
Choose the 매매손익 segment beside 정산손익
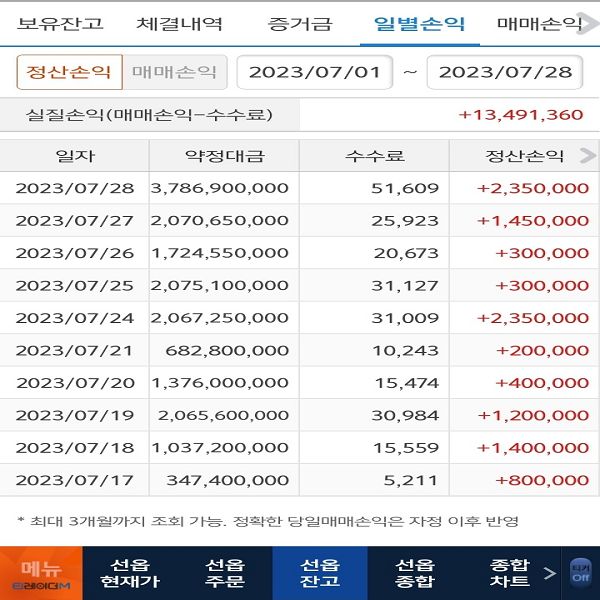(174, 72)
